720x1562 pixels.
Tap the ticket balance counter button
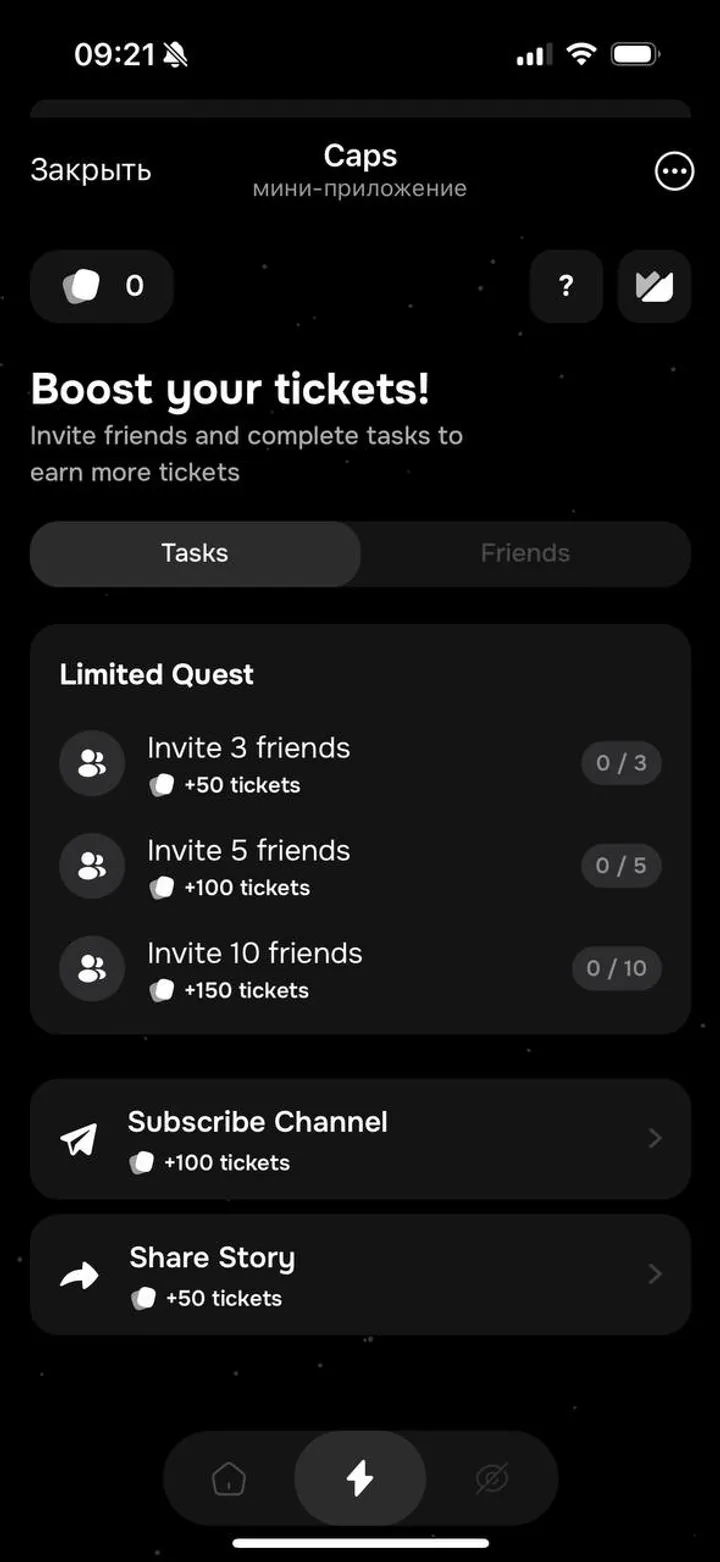pyautogui.click(x=102, y=287)
